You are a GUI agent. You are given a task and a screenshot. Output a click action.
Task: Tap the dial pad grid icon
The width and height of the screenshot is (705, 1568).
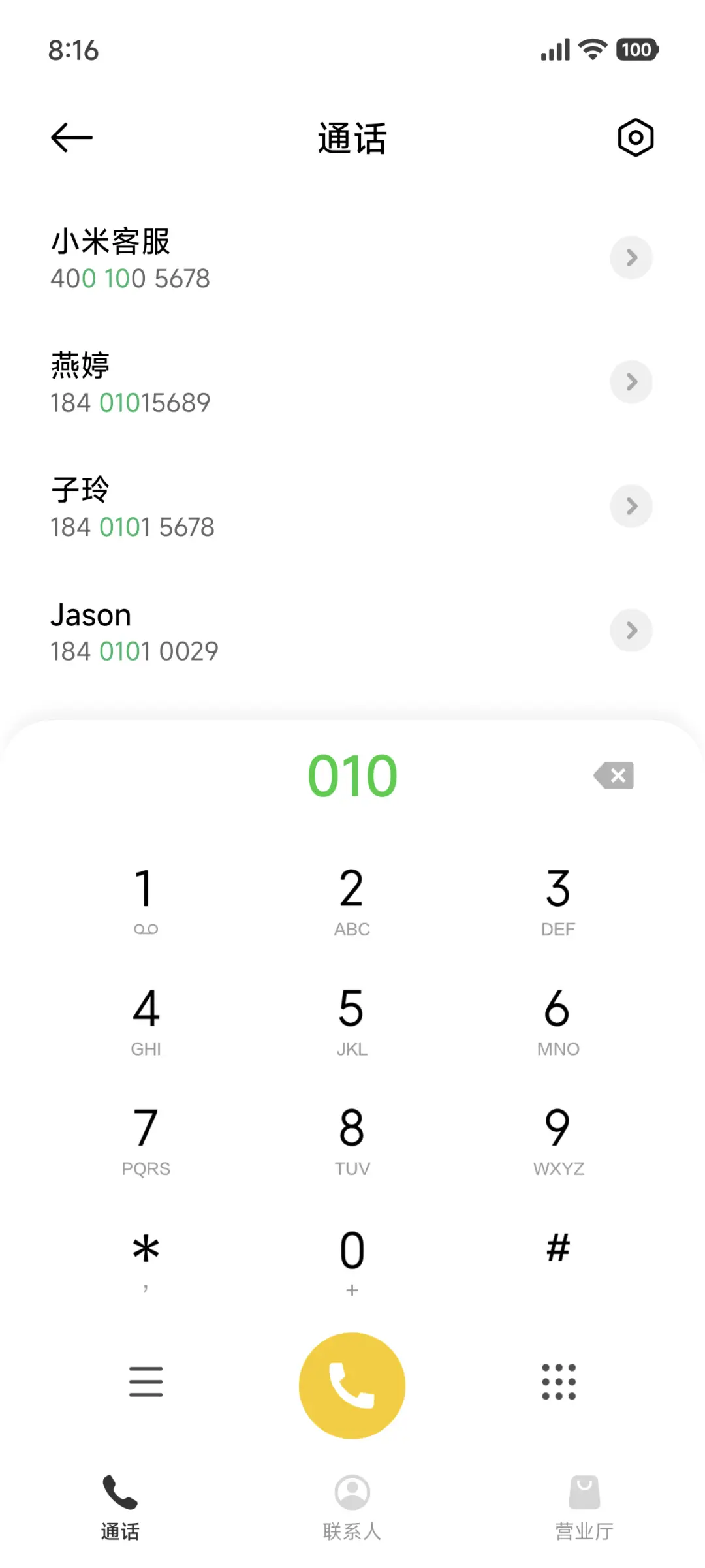(558, 1382)
